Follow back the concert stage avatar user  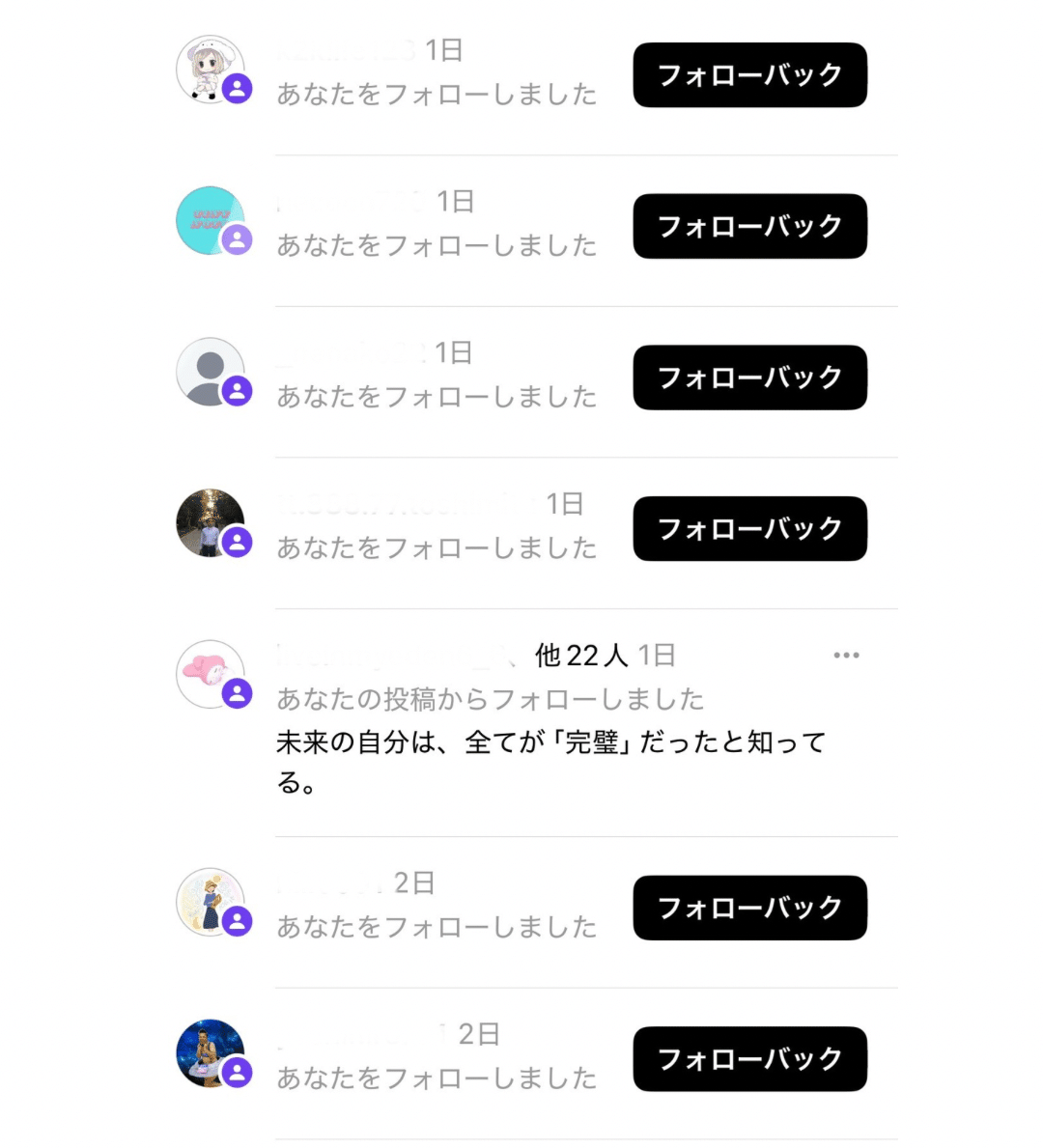(749, 1059)
